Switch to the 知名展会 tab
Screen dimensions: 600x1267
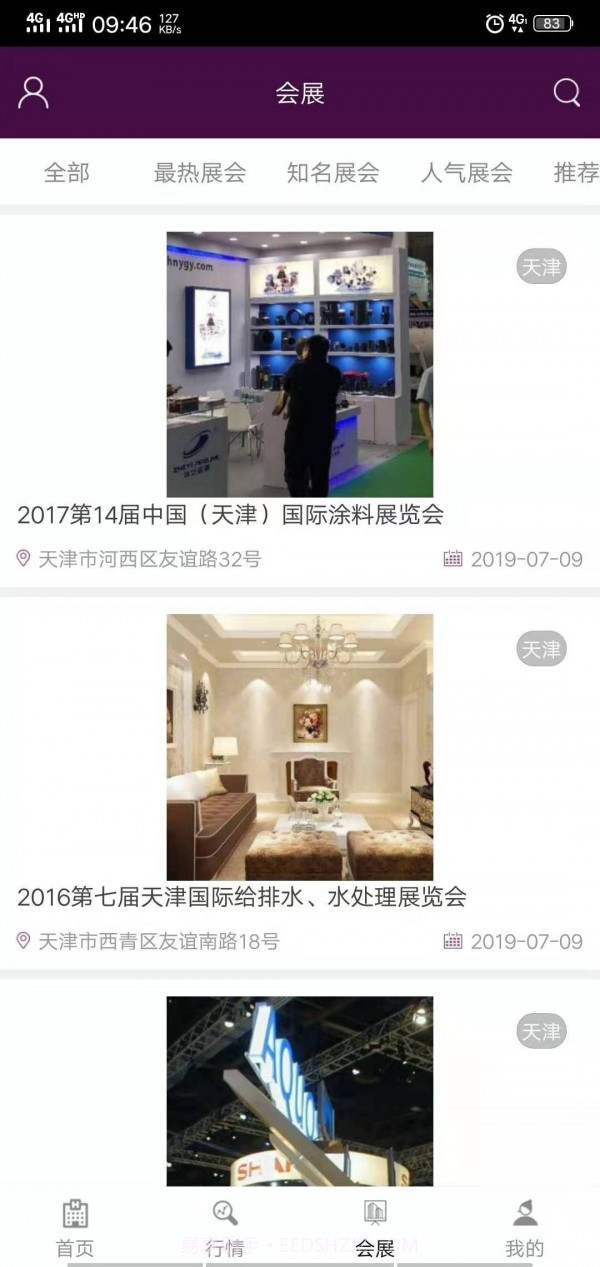[333, 173]
